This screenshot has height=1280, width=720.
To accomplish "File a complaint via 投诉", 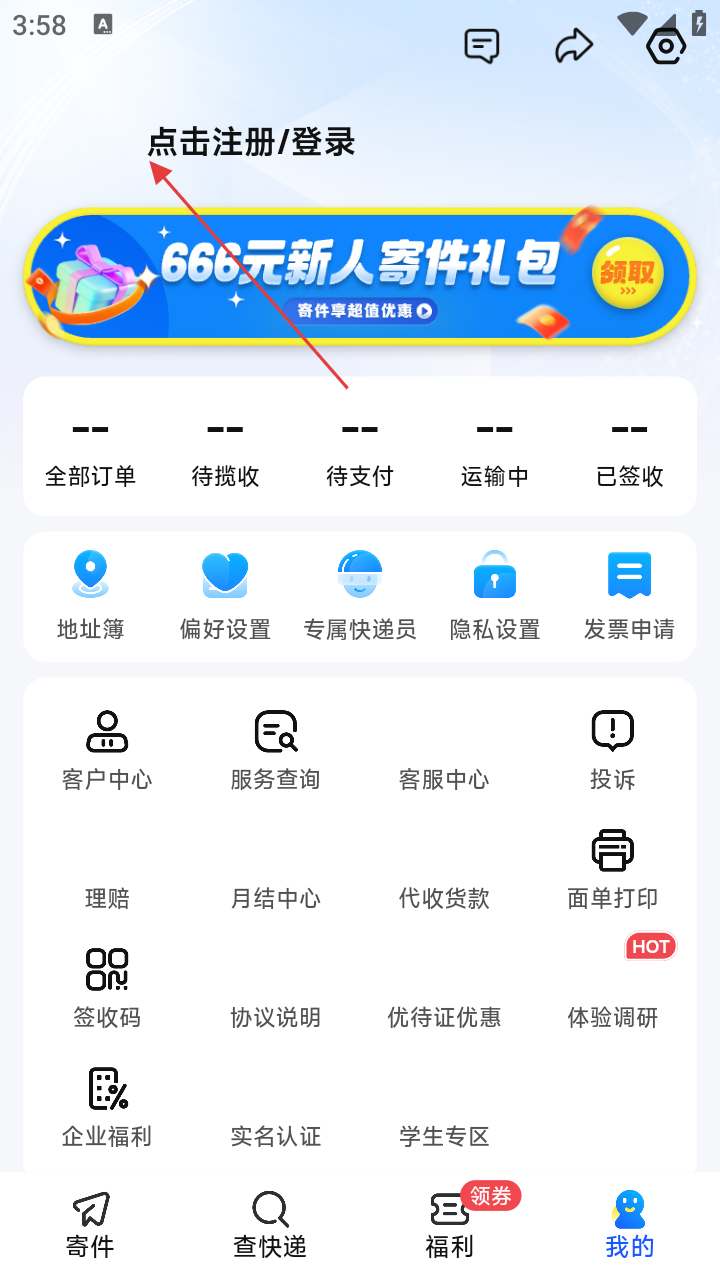I will 612,750.
